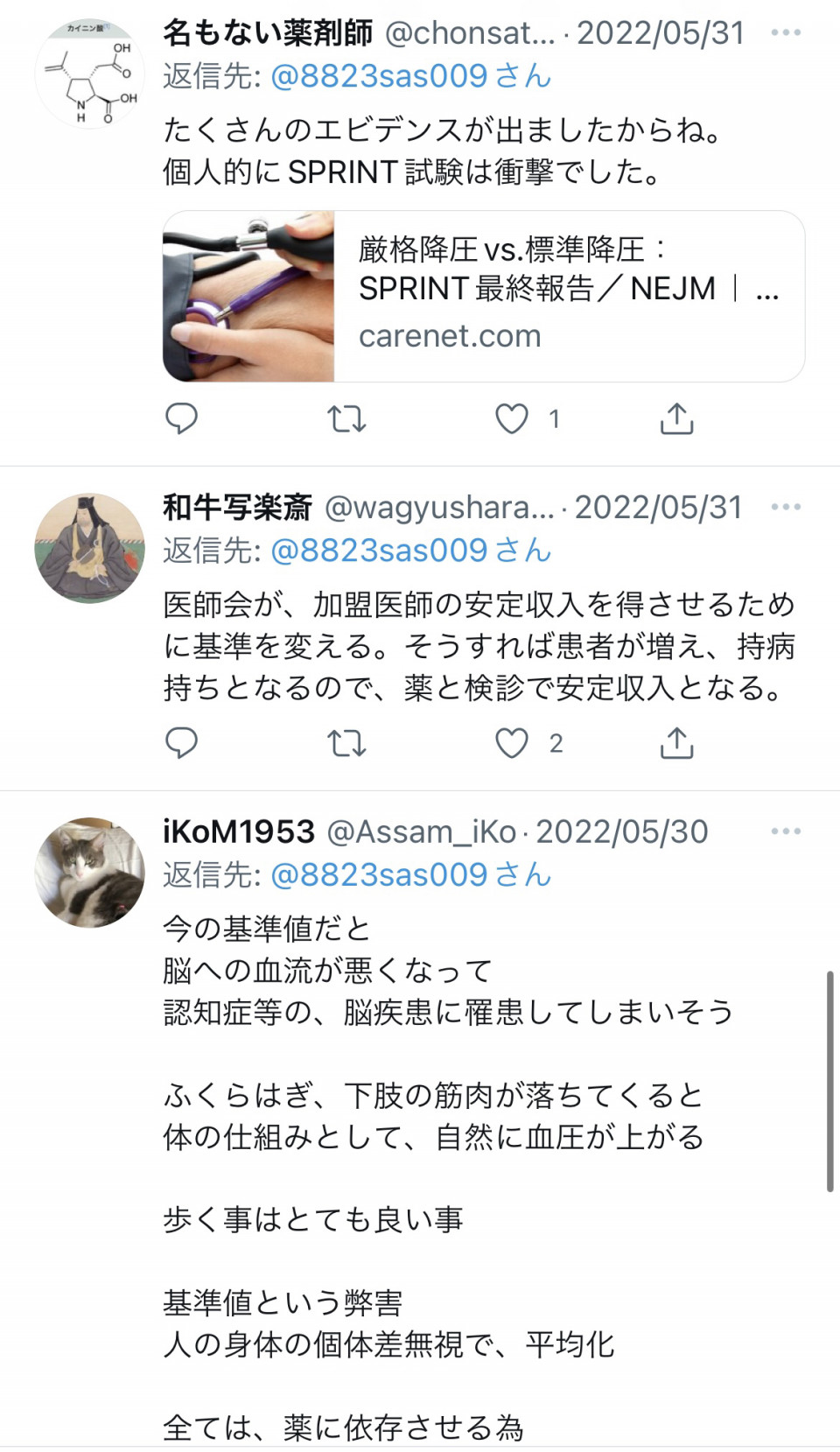Like 和牛写楽斎's tweet
The image size is (840, 1452).
[512, 743]
